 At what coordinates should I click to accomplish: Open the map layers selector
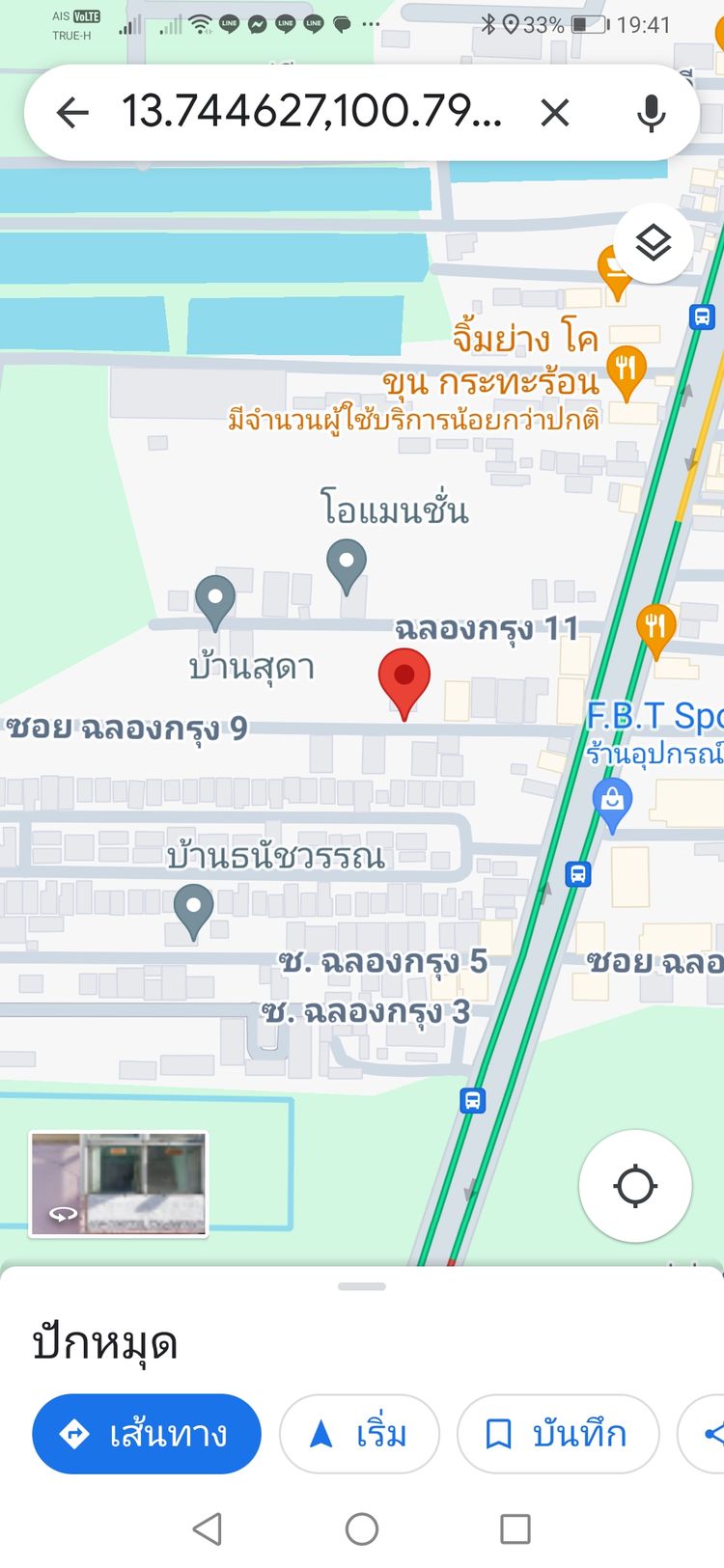[654, 243]
